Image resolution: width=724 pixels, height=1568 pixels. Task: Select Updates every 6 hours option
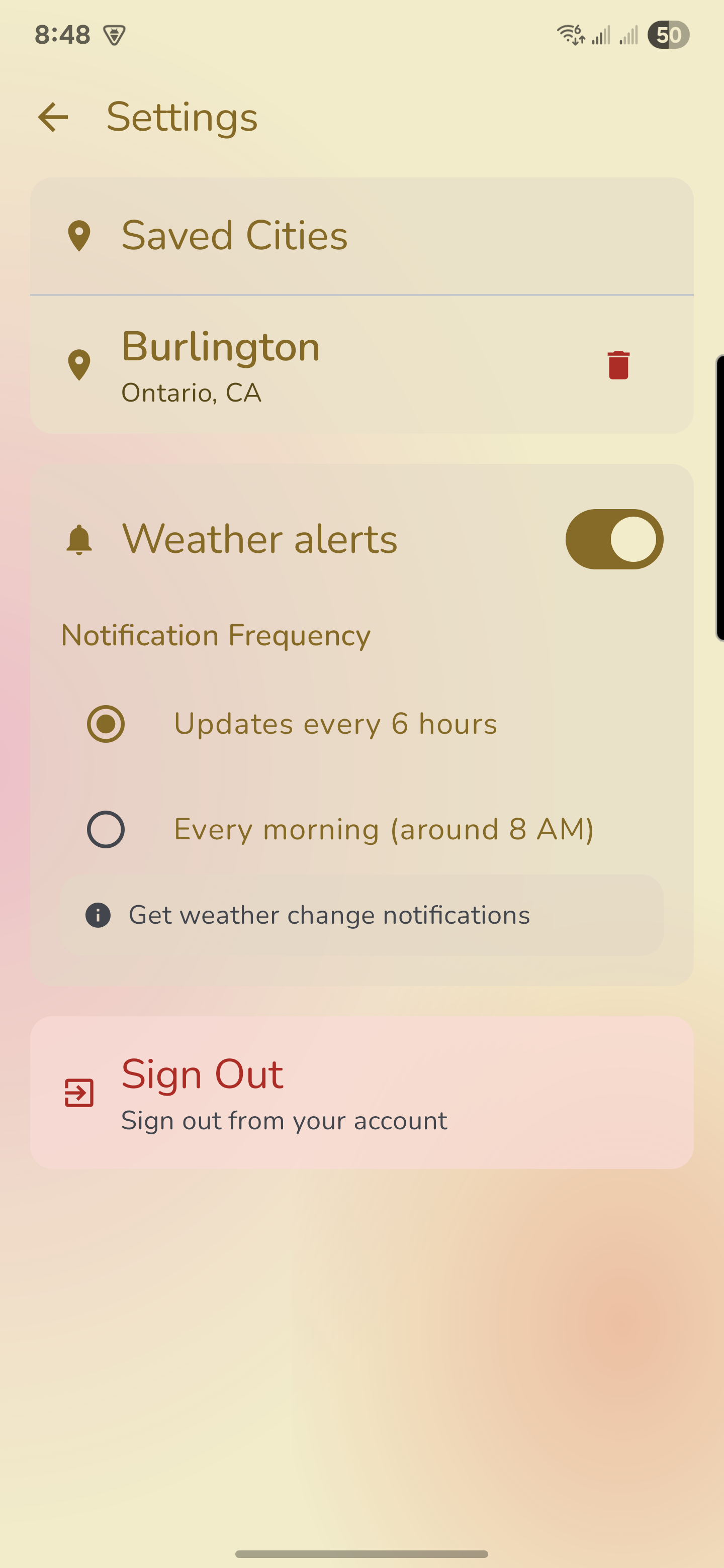pos(107,724)
